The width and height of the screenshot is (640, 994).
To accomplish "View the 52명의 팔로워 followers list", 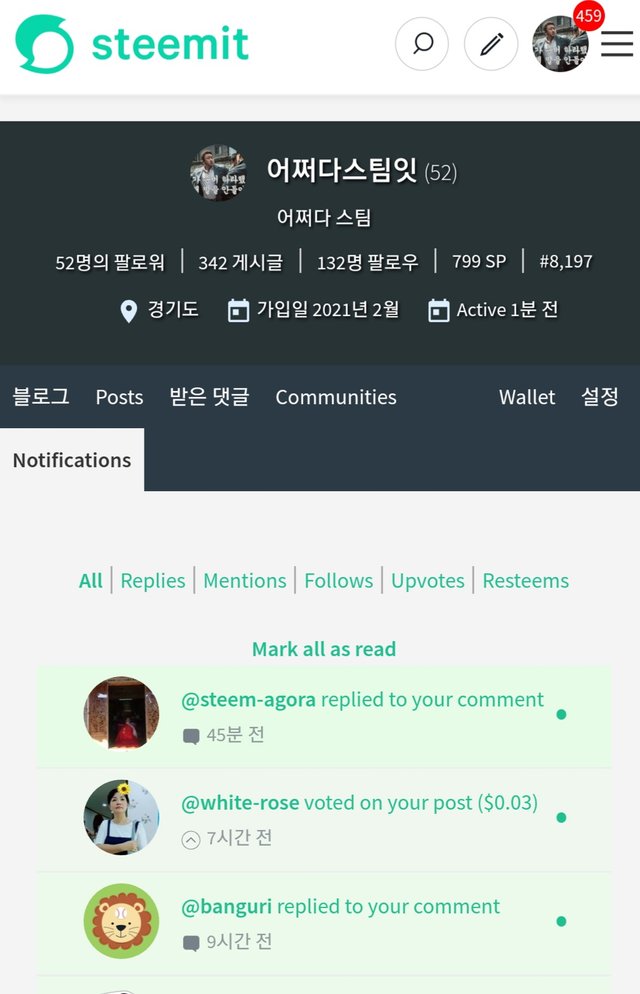I will 110,262.
